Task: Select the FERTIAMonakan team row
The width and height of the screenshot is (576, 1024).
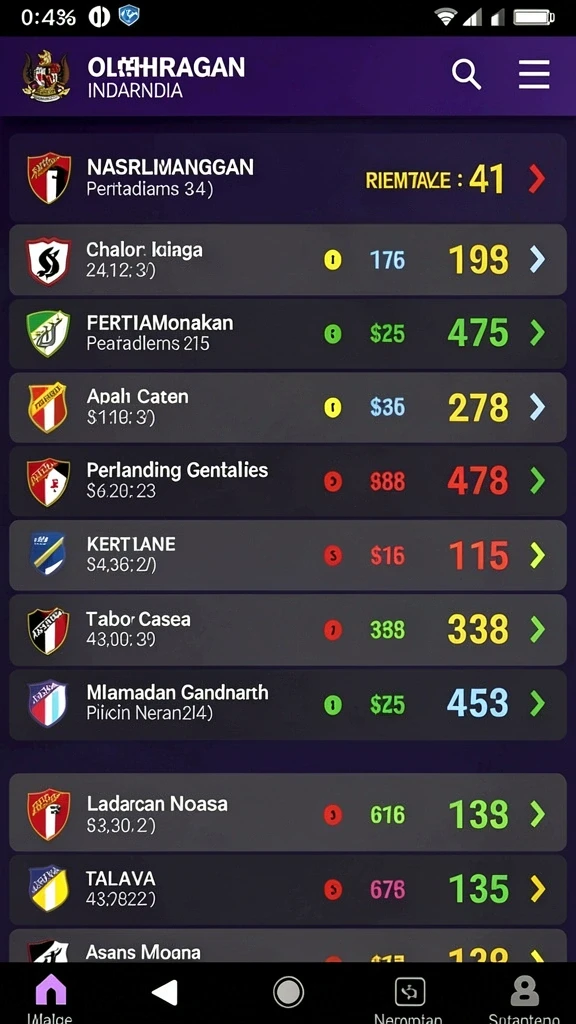Action: point(288,334)
